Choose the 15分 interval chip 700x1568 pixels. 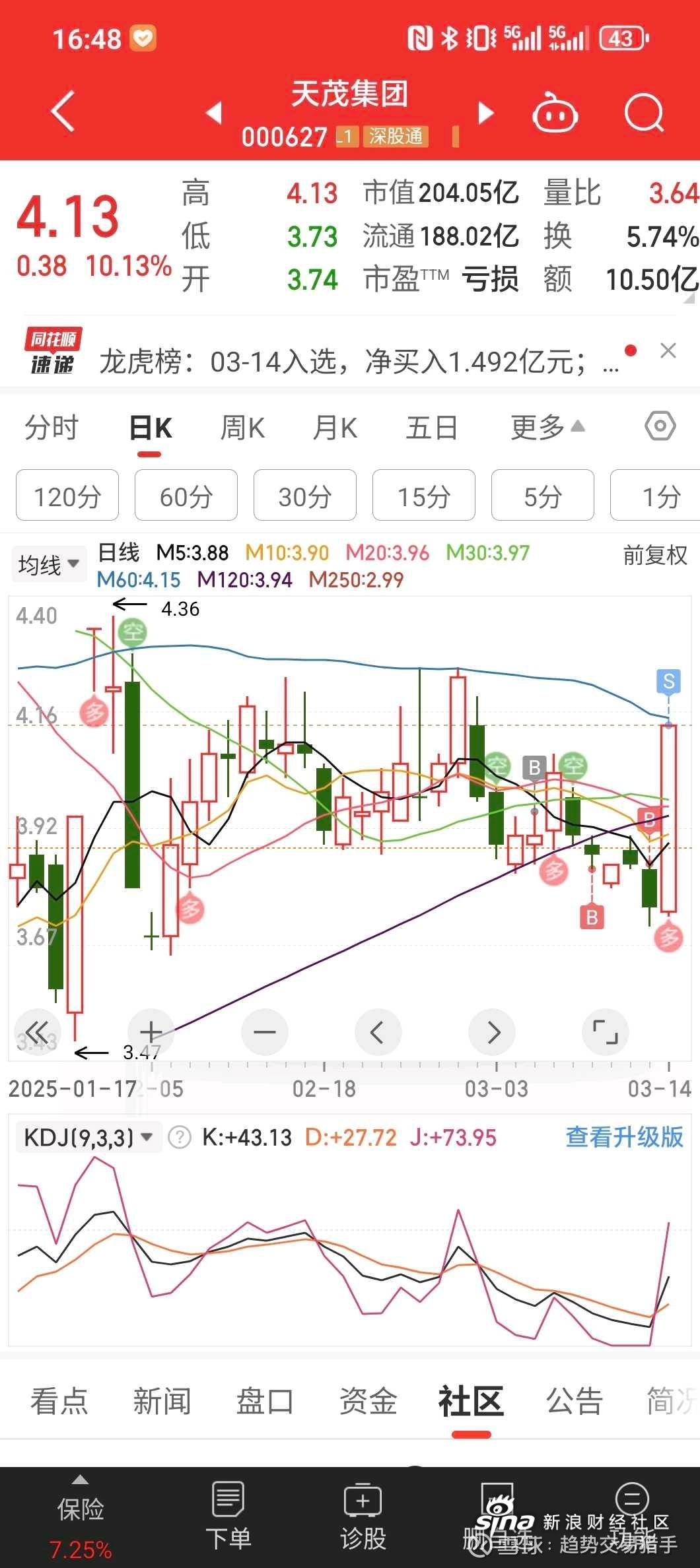(424, 496)
